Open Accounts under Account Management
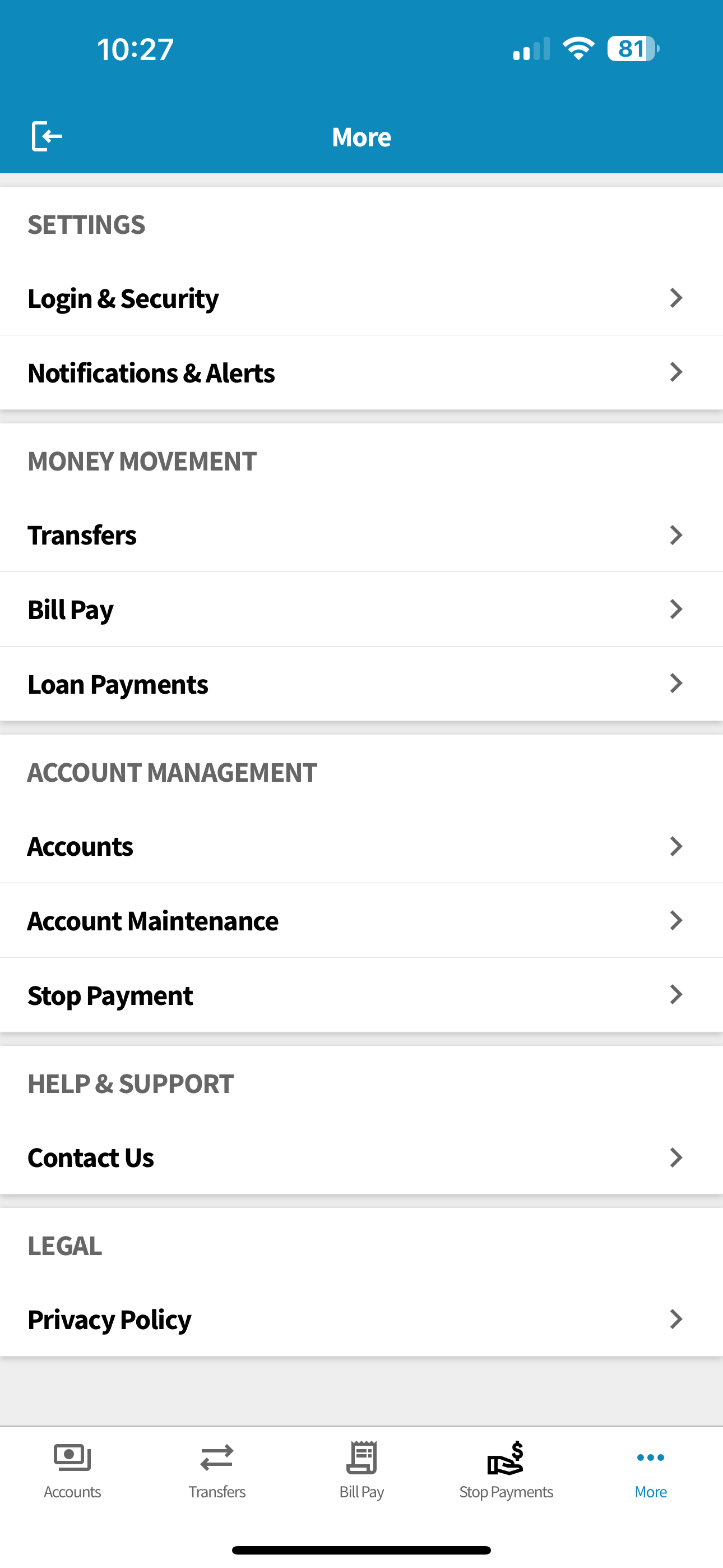723x1568 pixels. pyautogui.click(x=361, y=846)
